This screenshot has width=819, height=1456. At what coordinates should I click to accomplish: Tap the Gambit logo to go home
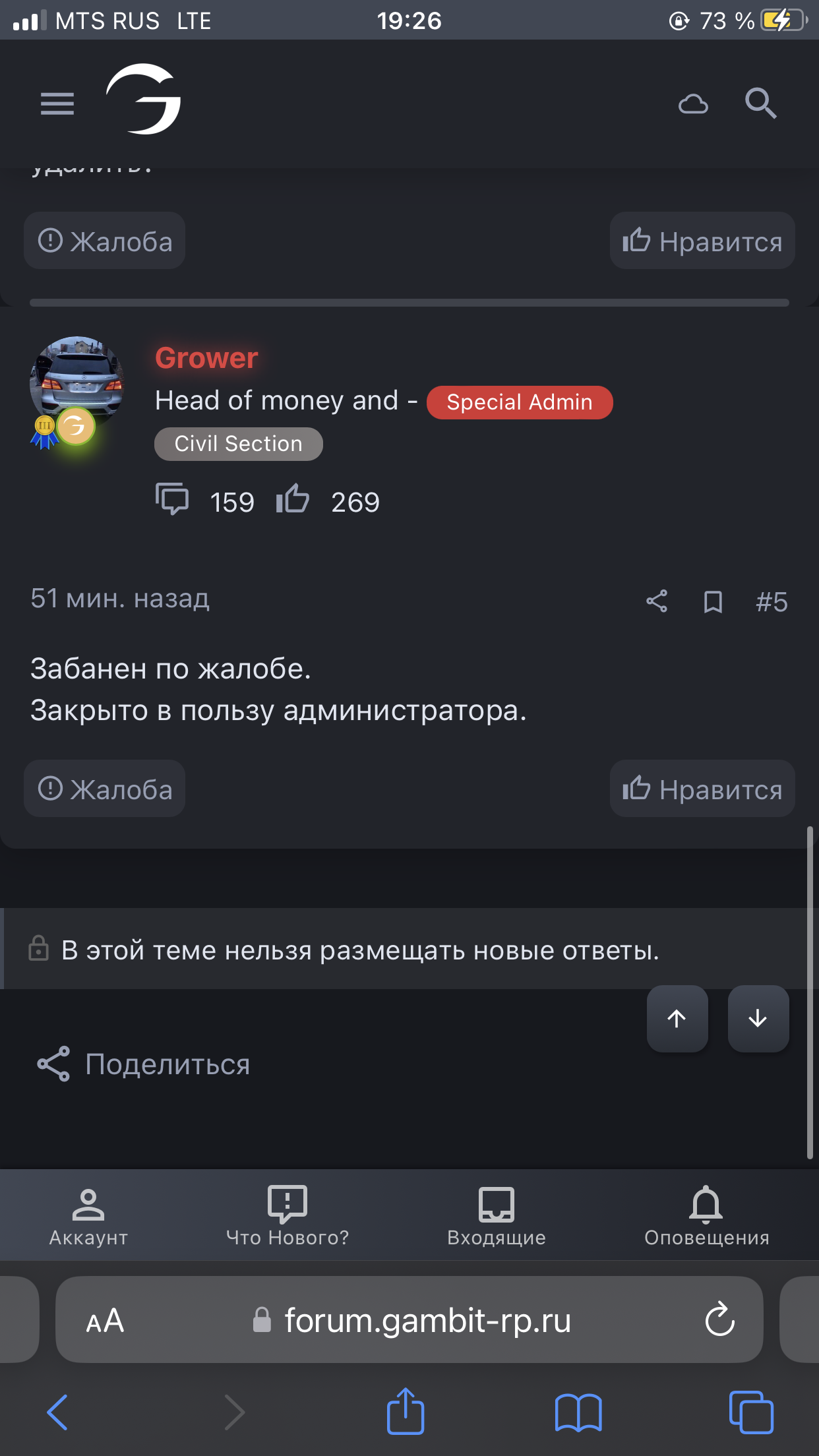[x=144, y=100]
